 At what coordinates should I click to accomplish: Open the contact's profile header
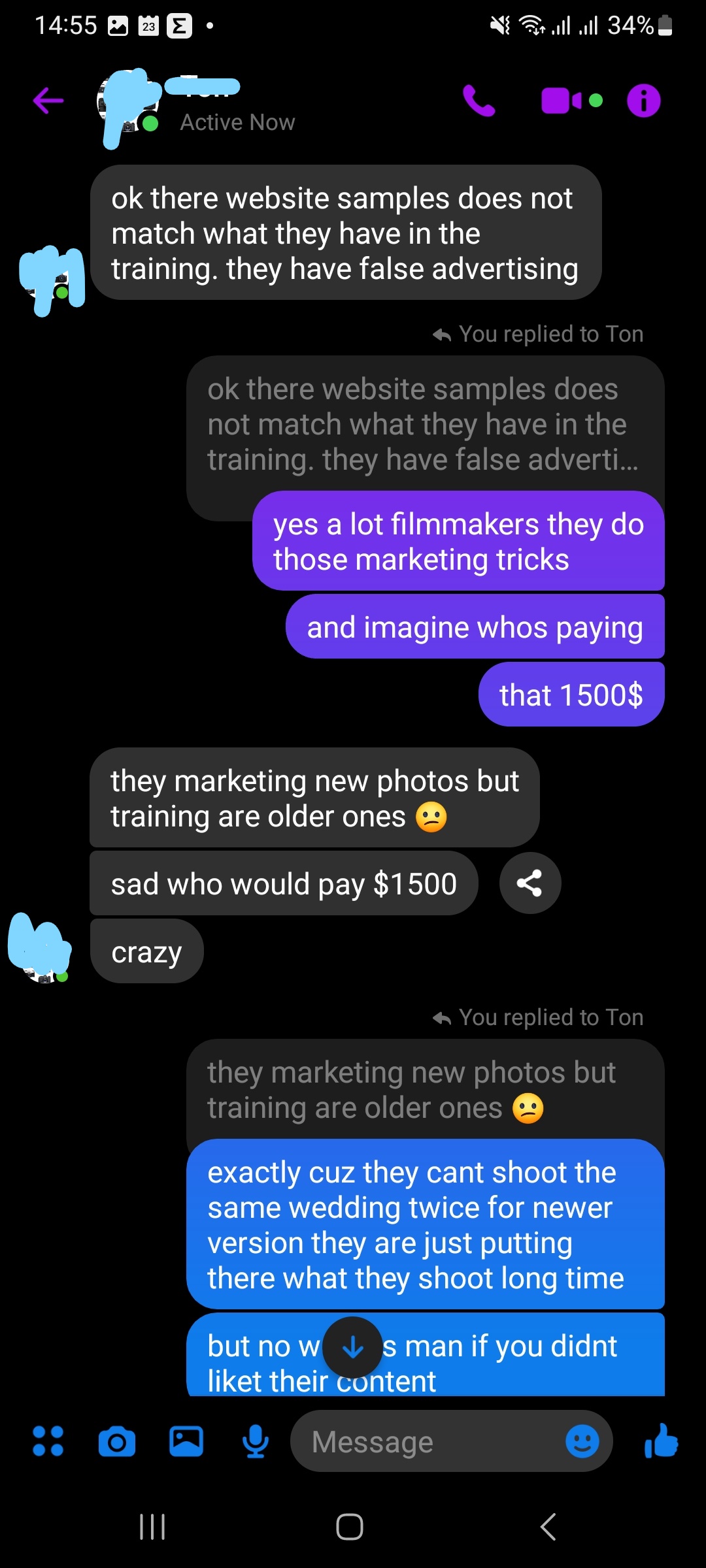pos(216,105)
